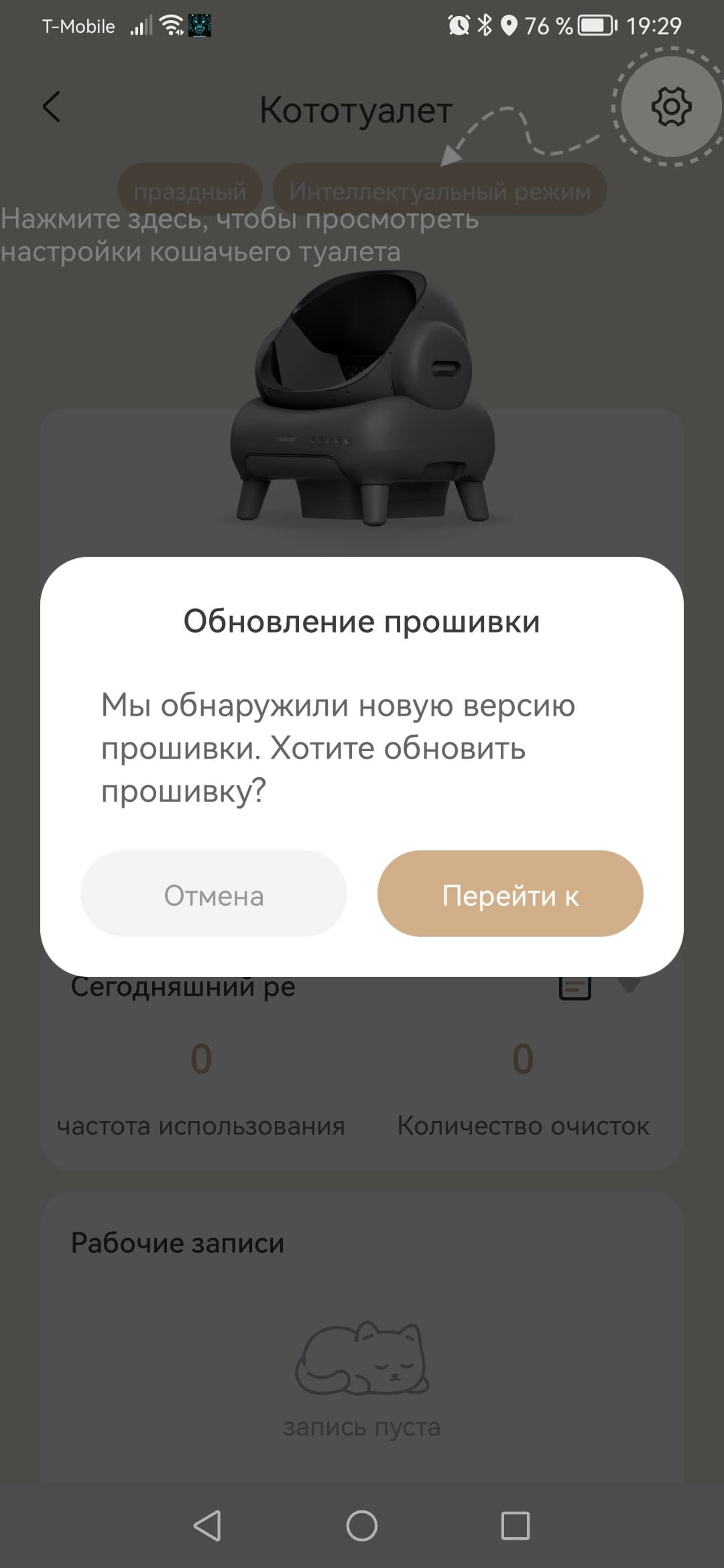Tap 'Перейти к' to update firmware
The width and height of the screenshot is (724, 1568).
coord(510,894)
